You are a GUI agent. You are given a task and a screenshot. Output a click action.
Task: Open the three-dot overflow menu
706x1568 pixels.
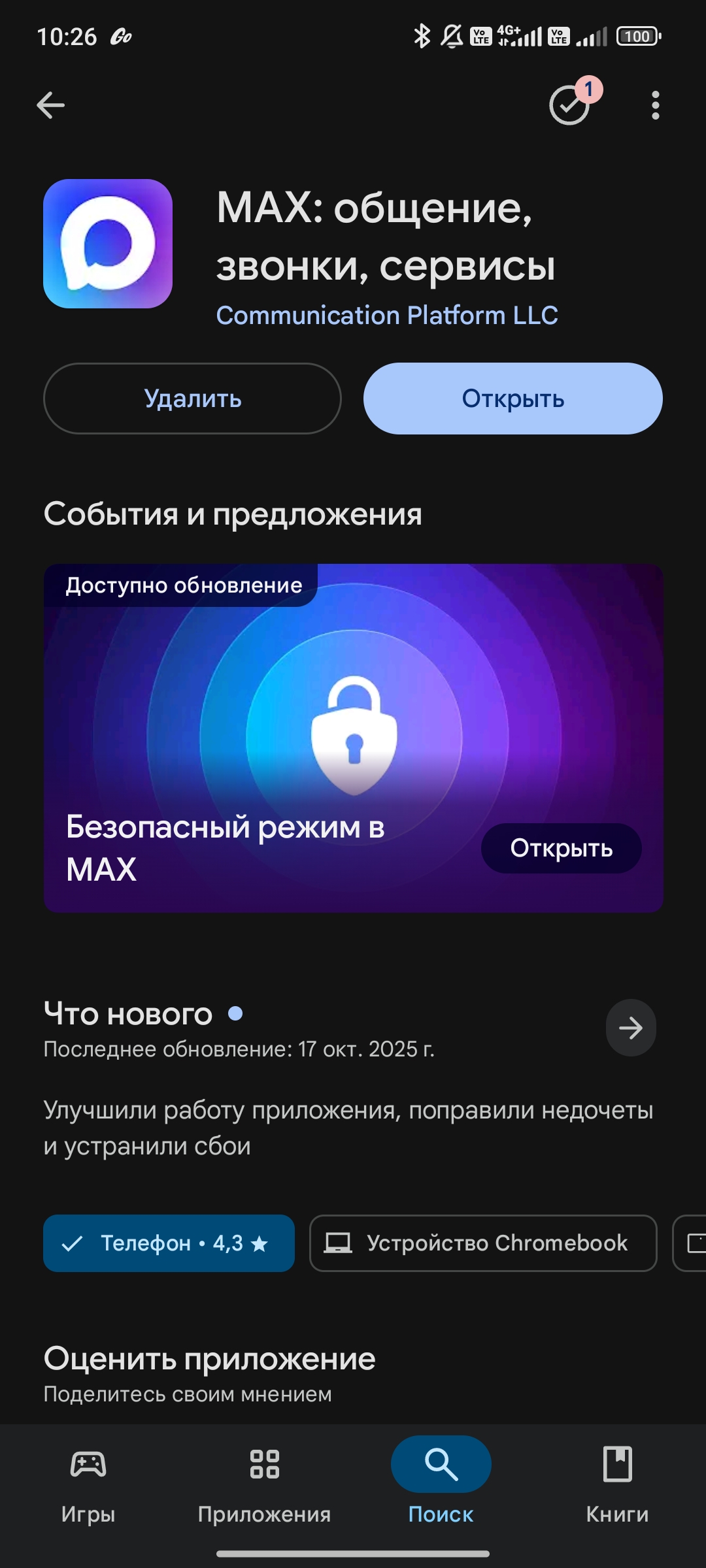655,105
